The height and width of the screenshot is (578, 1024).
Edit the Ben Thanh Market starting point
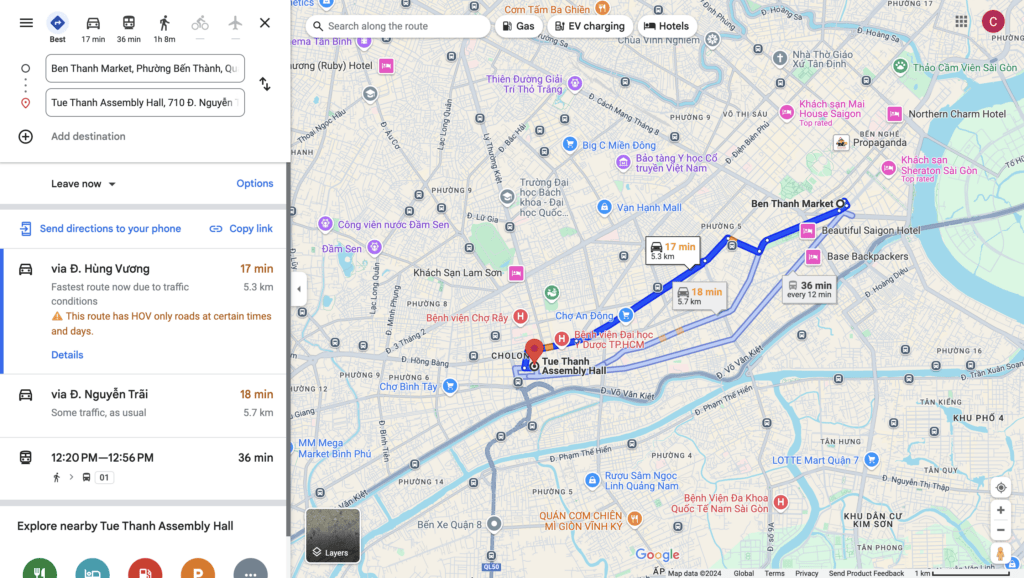145,68
